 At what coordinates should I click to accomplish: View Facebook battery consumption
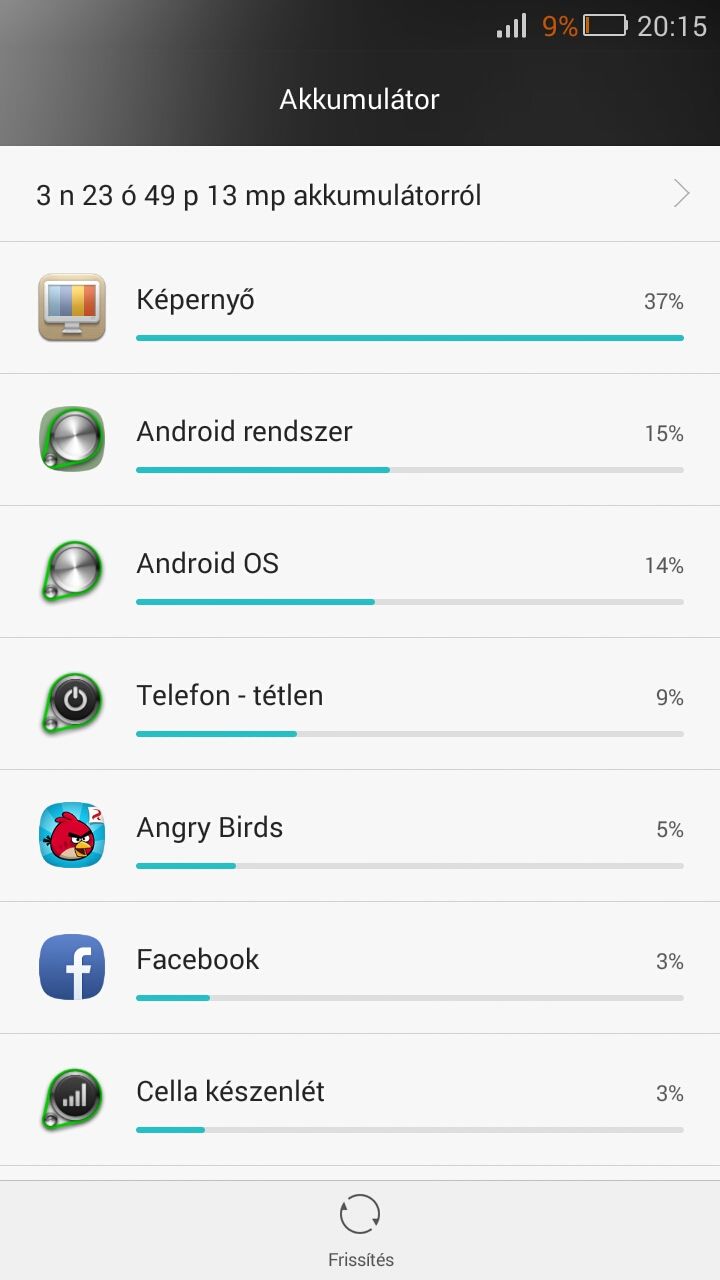[x=360, y=968]
